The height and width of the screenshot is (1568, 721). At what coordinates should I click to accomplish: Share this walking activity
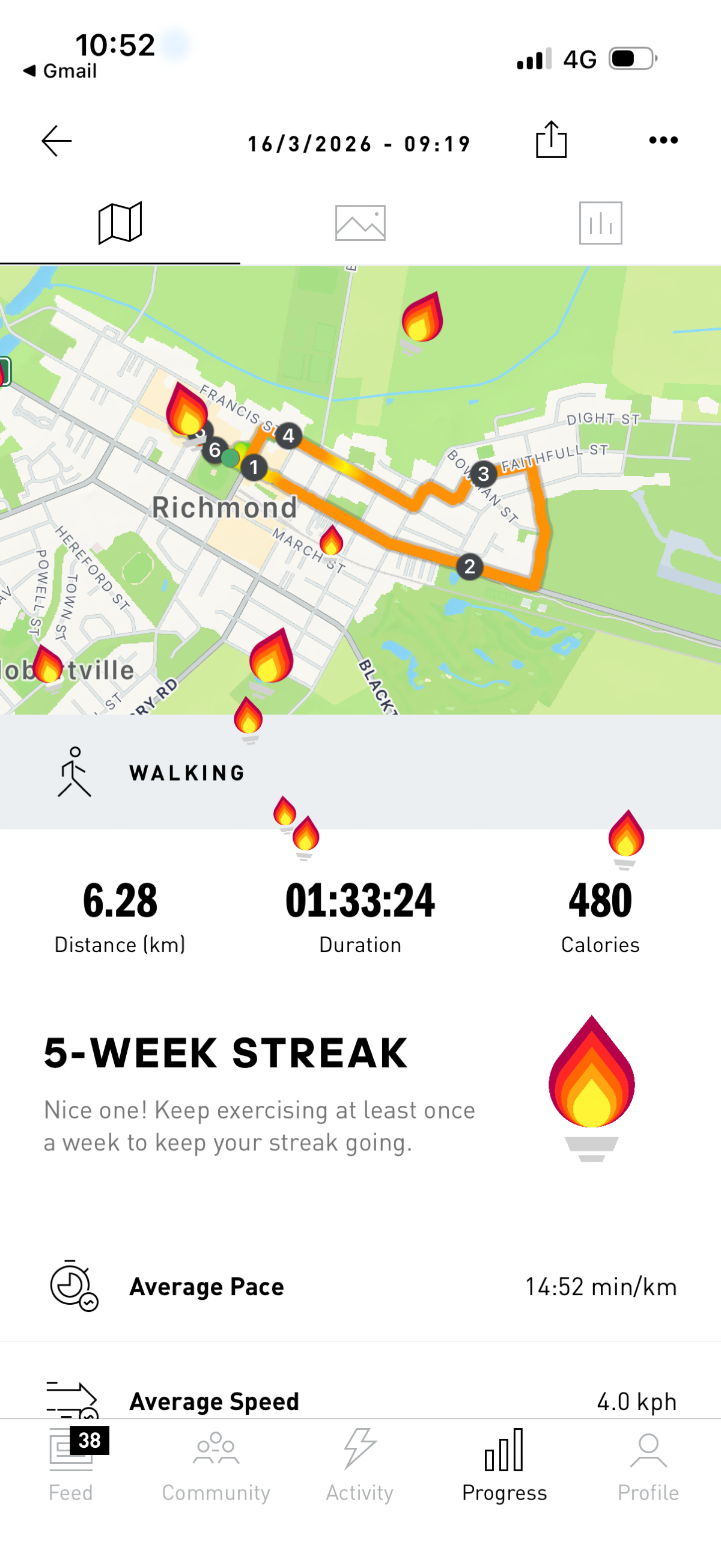coord(551,140)
